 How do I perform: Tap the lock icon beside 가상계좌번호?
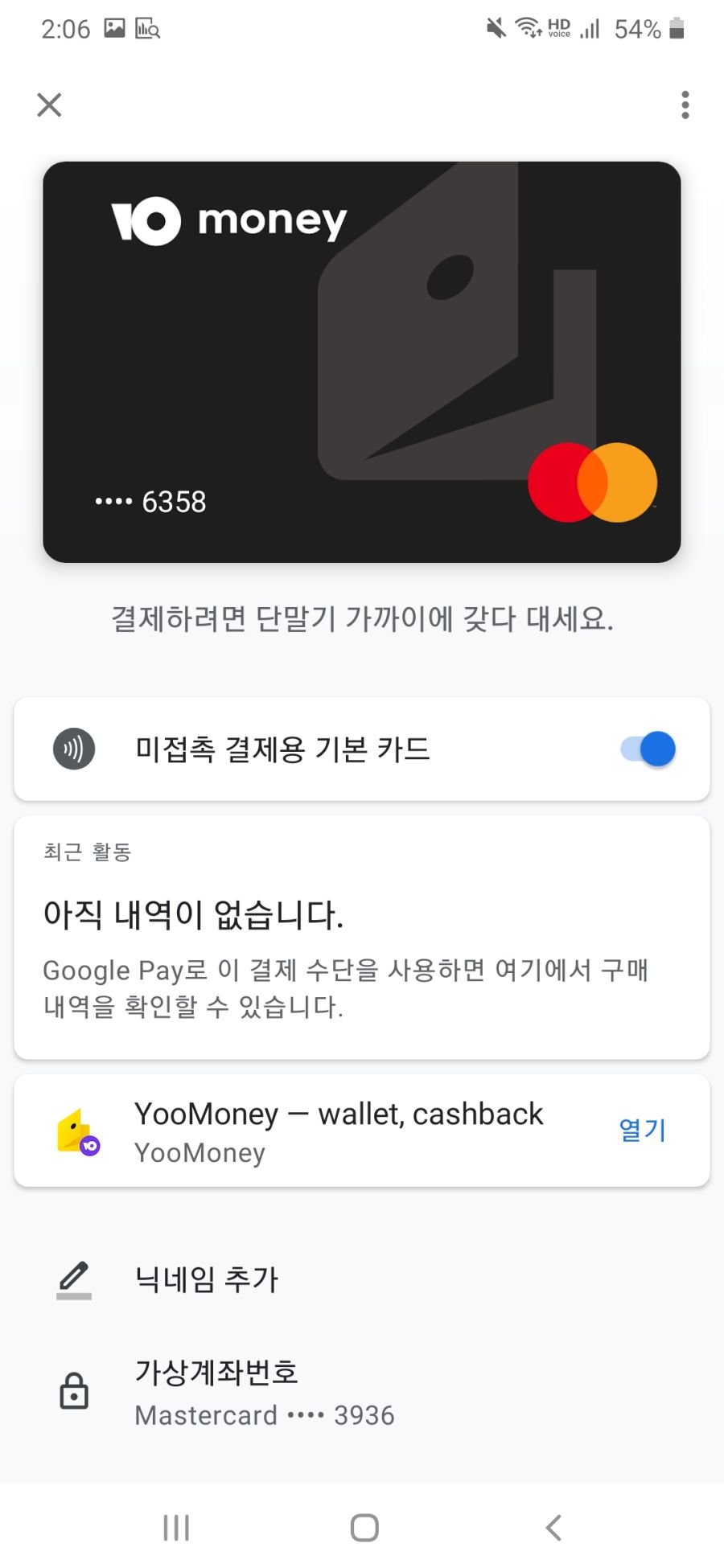73,1391
